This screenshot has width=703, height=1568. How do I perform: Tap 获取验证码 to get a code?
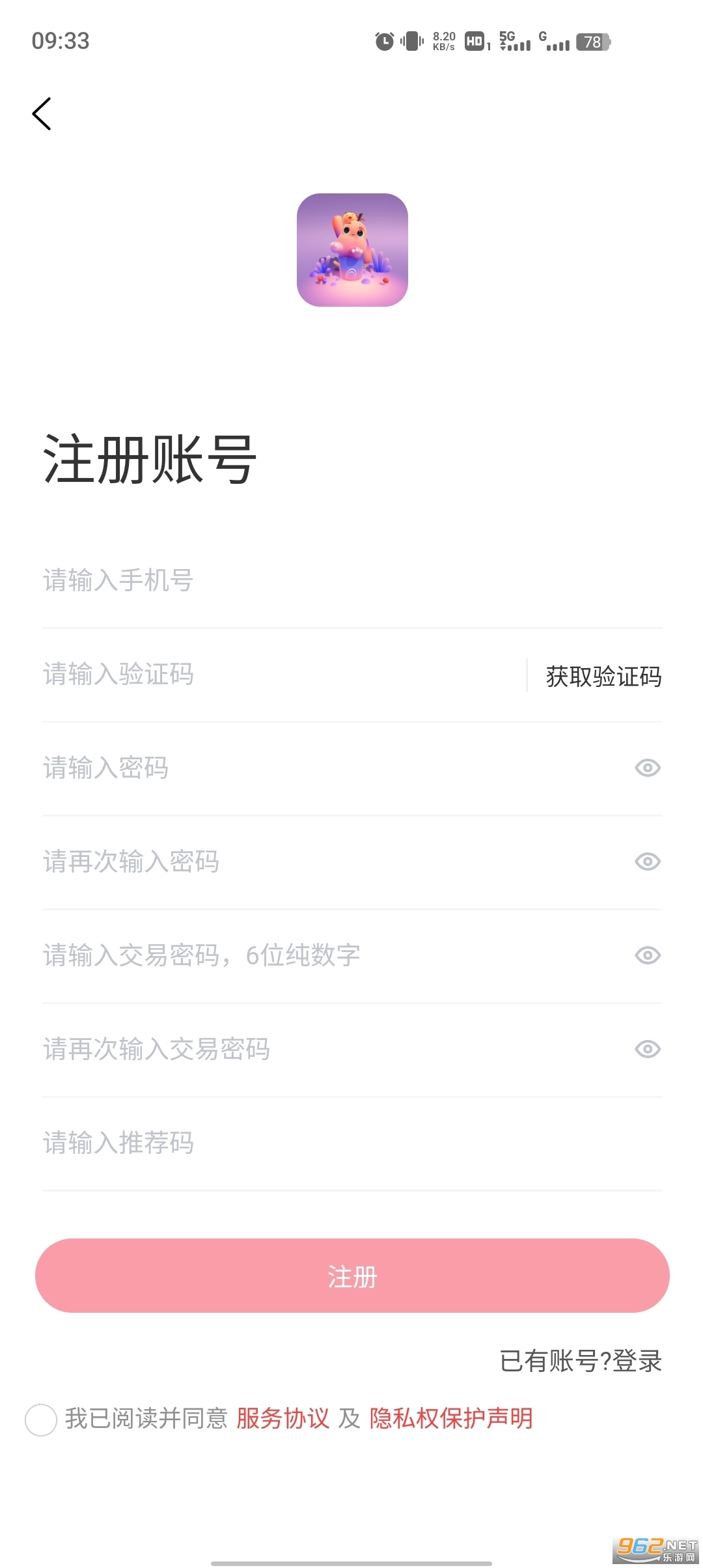(x=604, y=677)
